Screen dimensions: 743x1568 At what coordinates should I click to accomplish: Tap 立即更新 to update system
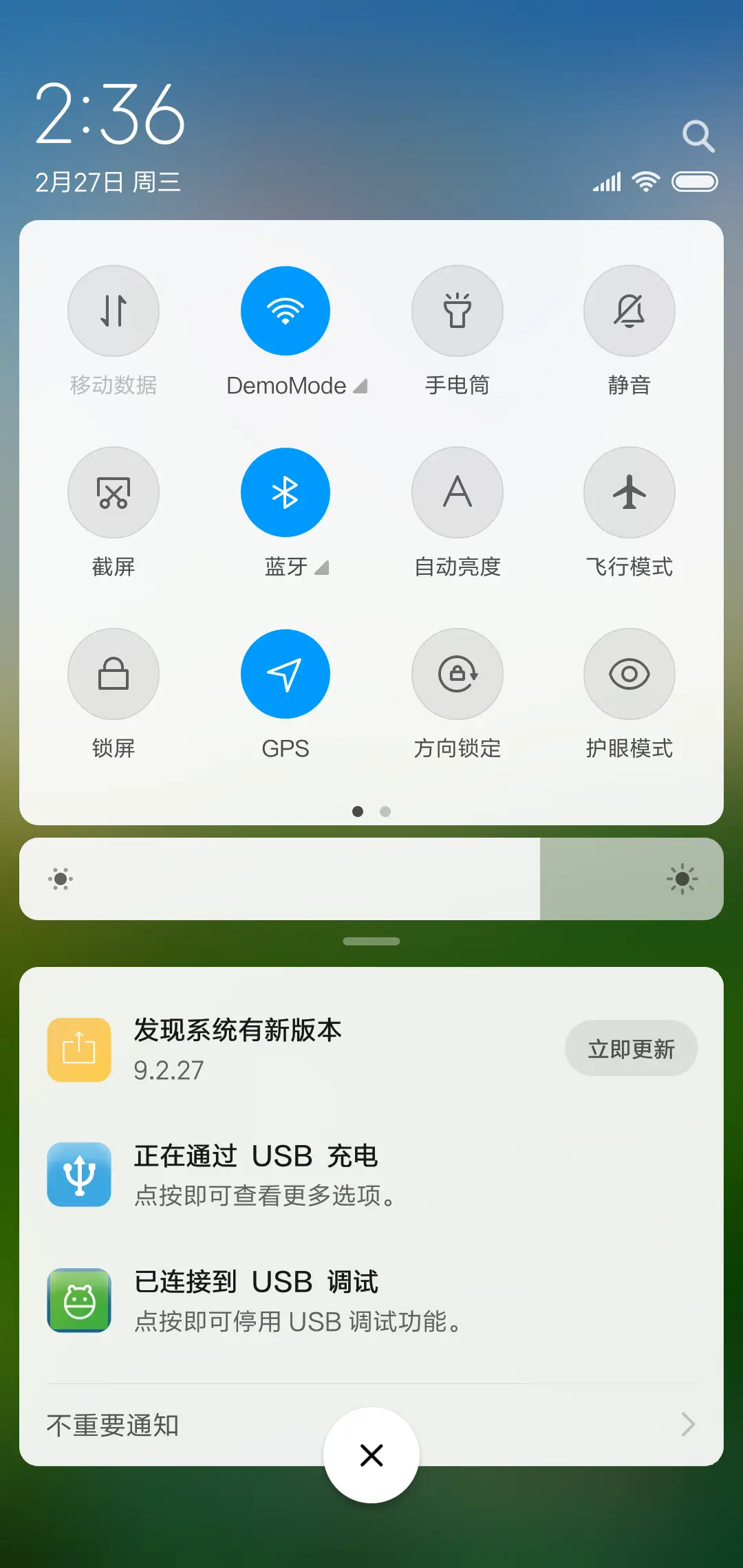tap(631, 1048)
